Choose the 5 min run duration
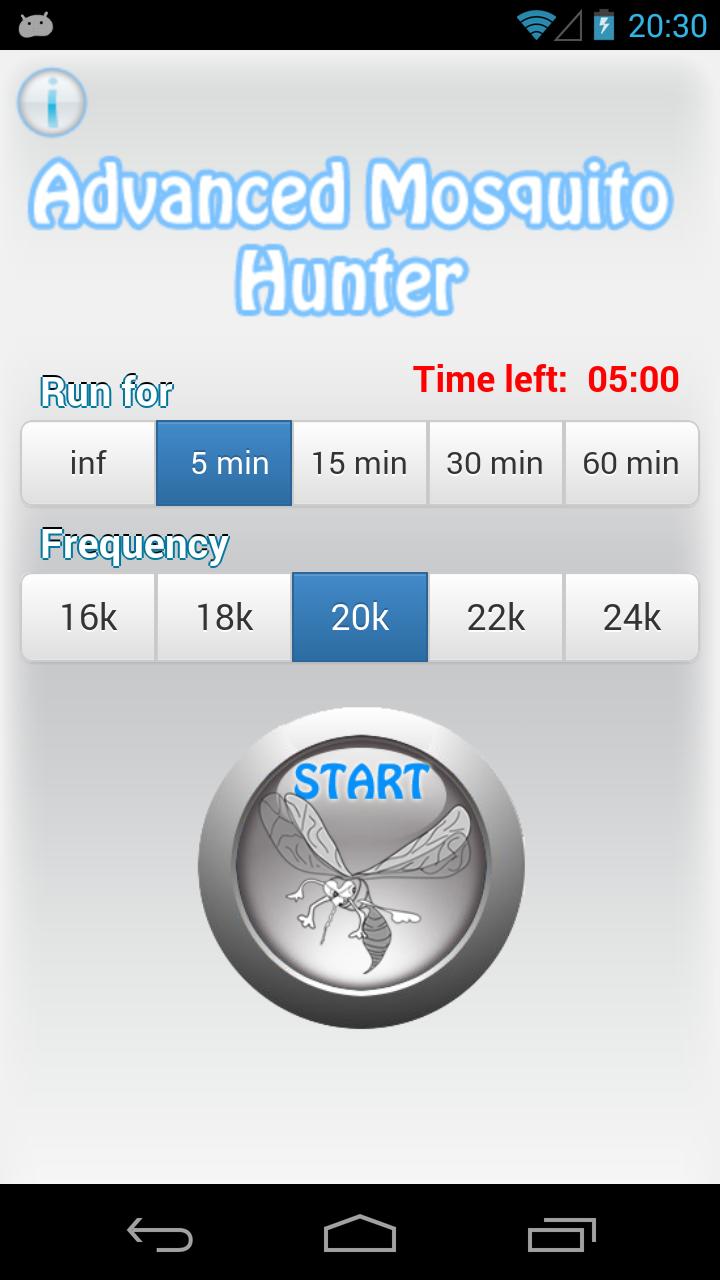720x1280 pixels. click(224, 463)
